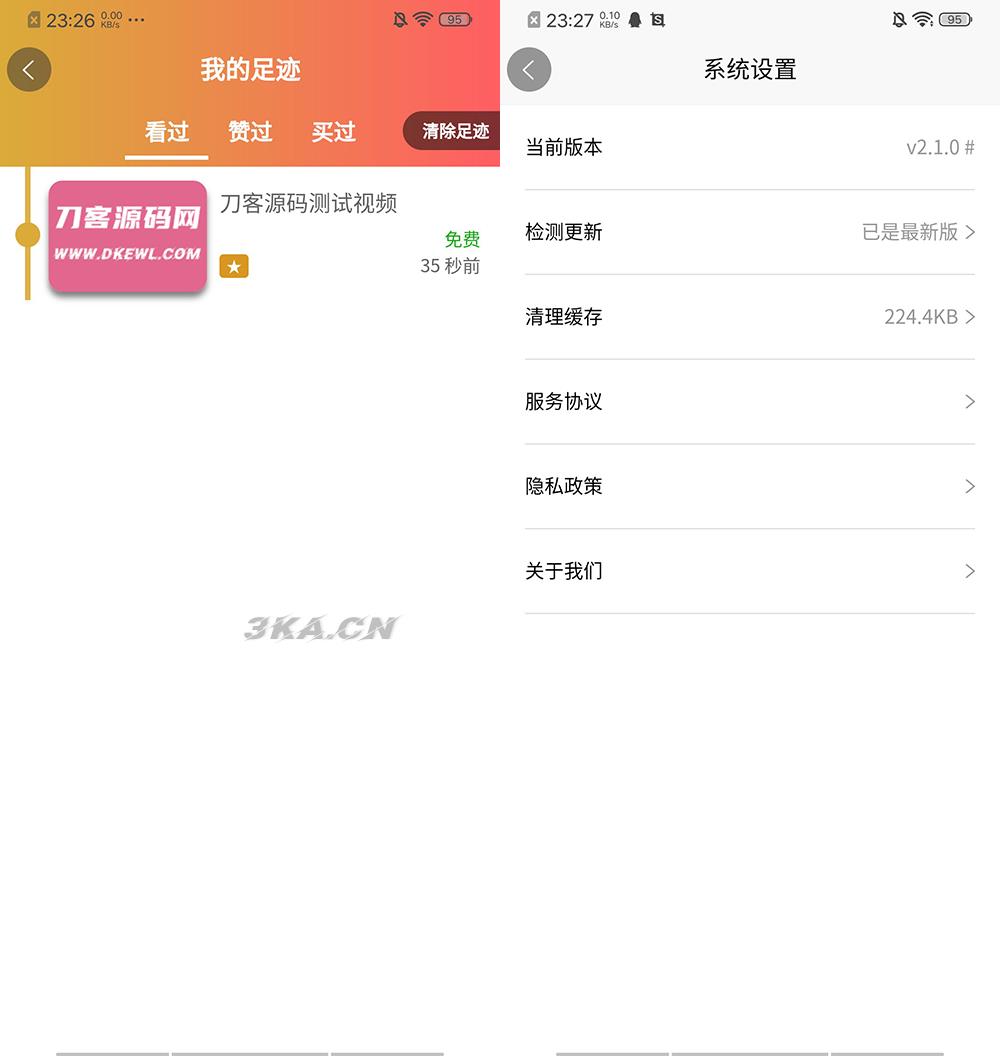Tap the 清除足迹 button
The image size is (1000, 1056).
453,131
